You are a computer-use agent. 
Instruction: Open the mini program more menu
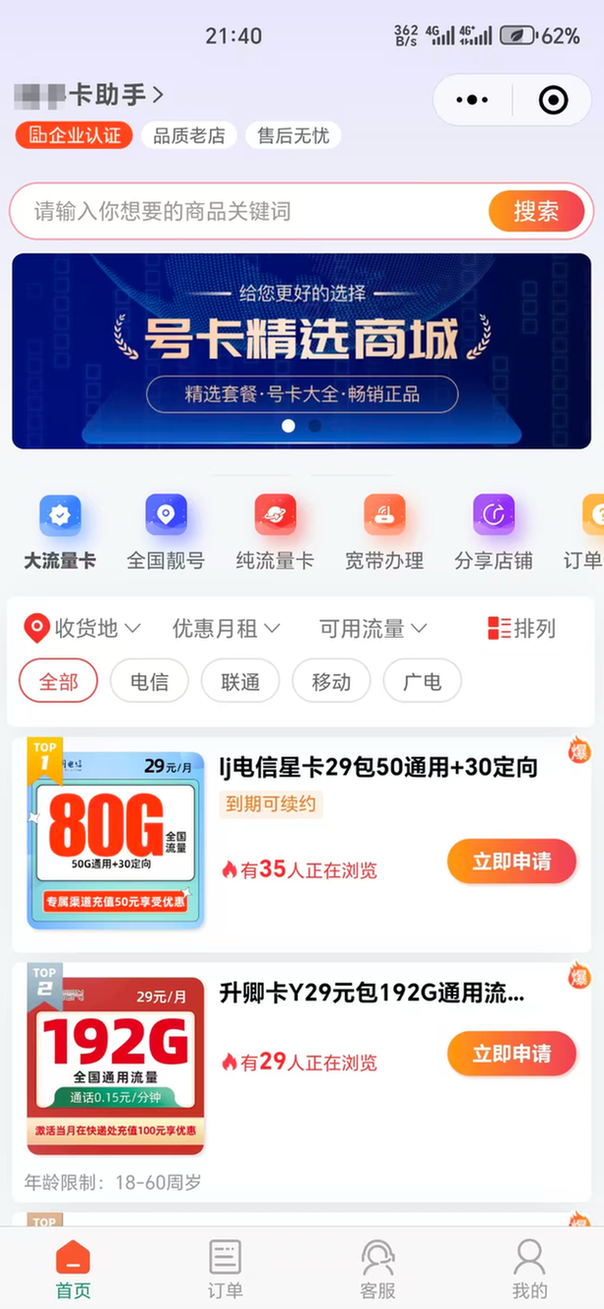click(x=472, y=100)
